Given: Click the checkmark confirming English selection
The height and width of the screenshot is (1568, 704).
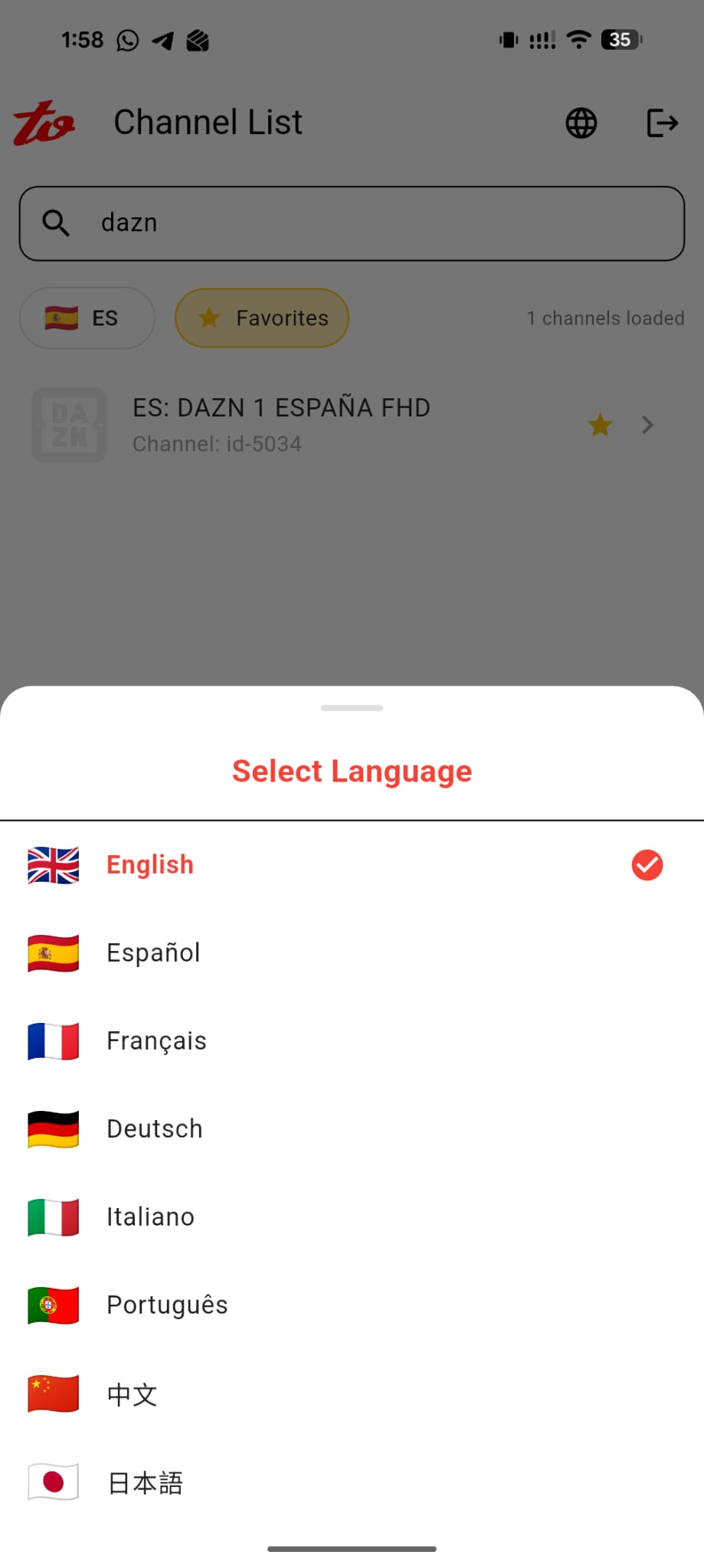Looking at the screenshot, I should tap(646, 865).
